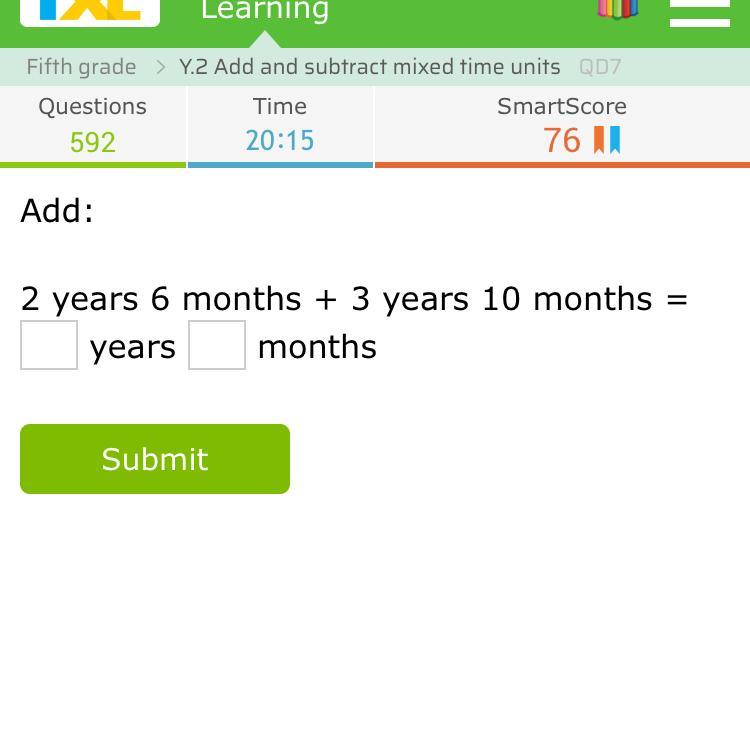
Task: Open Y.2 Add and subtract mixed time units
Action: click(369, 67)
